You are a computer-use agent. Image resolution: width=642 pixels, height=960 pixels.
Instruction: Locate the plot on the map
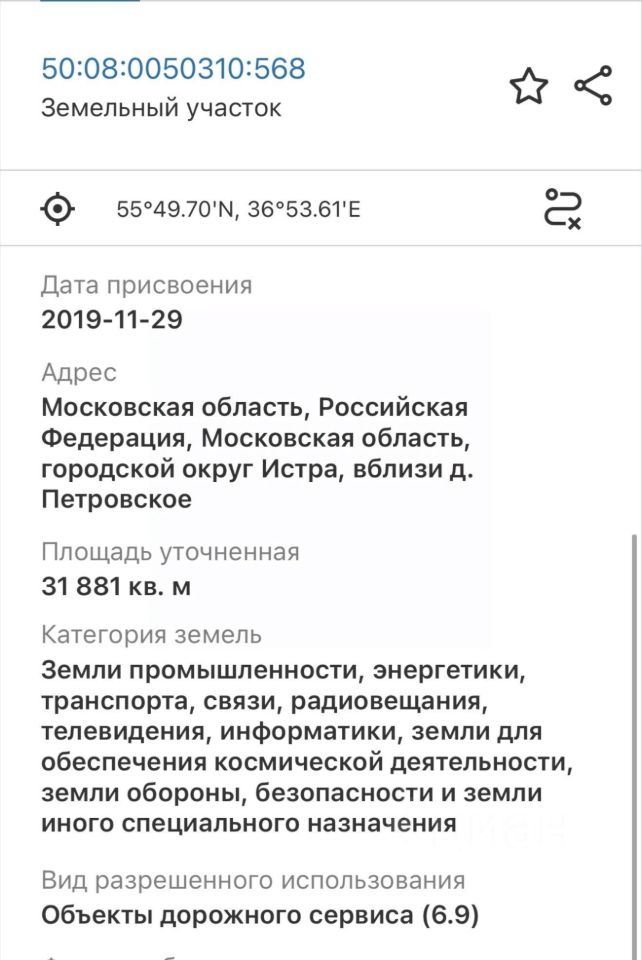click(x=57, y=209)
